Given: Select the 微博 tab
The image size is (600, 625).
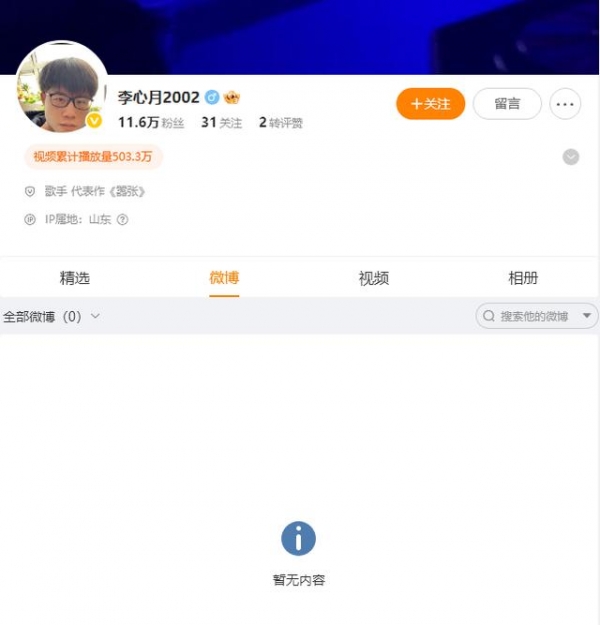Looking at the screenshot, I should pyautogui.click(x=224, y=278).
